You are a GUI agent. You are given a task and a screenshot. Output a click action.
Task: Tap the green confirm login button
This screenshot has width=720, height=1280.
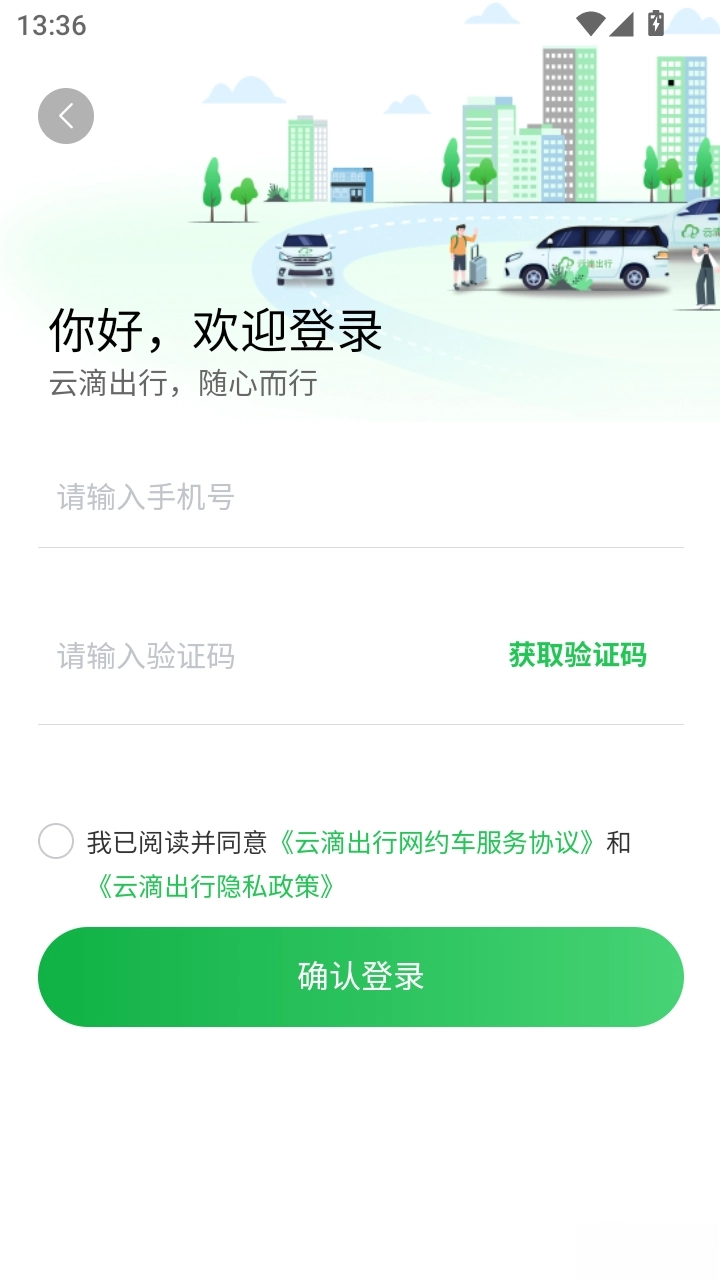click(x=360, y=976)
